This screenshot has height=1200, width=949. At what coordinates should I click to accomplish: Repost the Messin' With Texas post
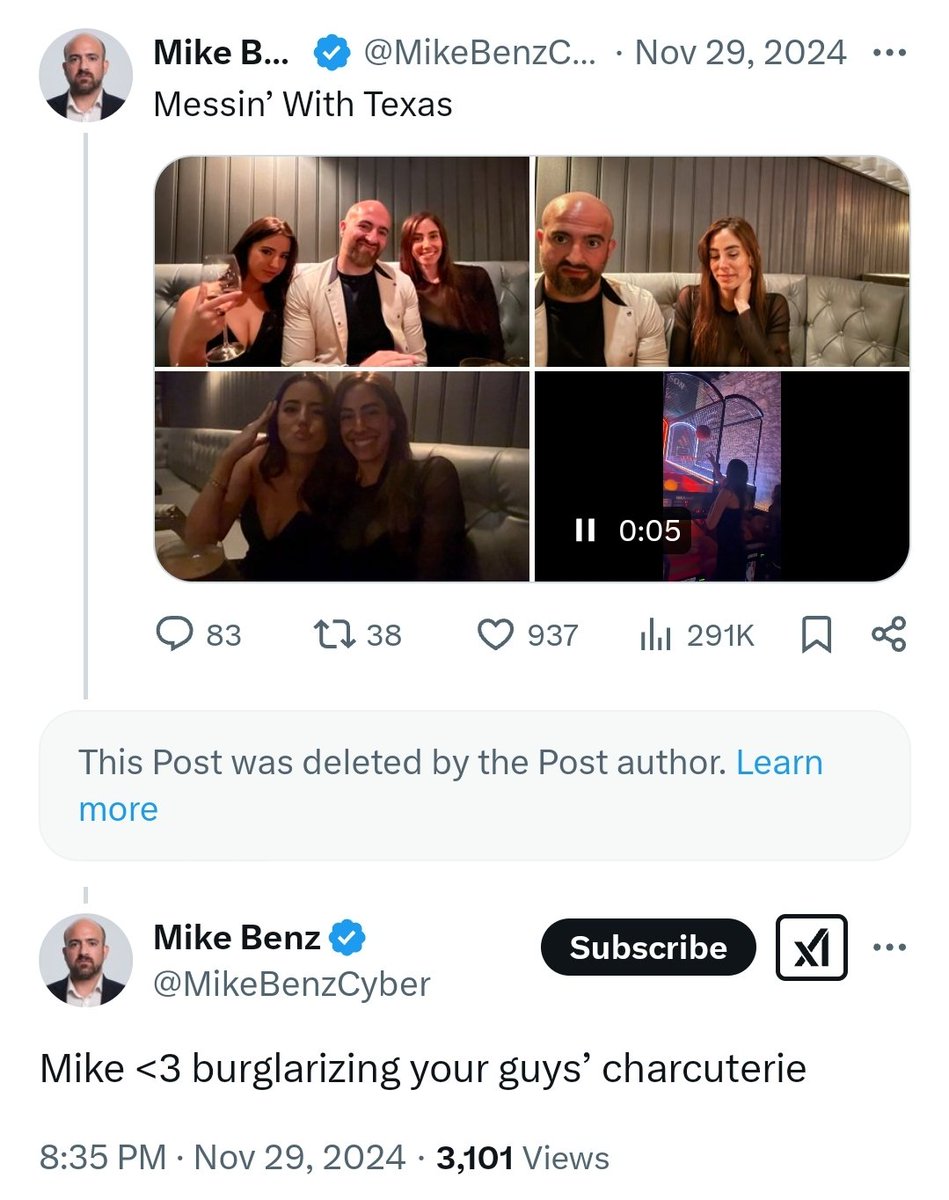(328, 634)
